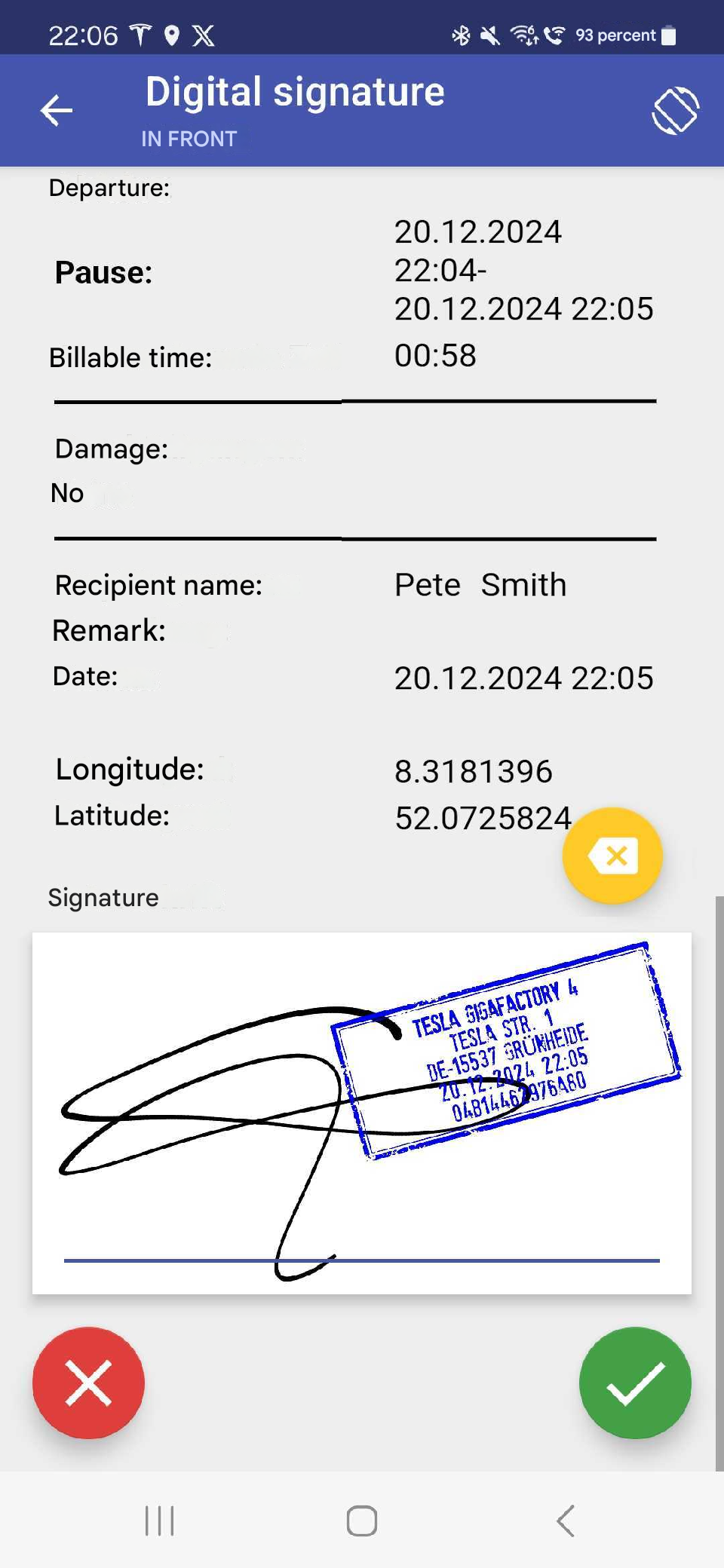Confirm the signature with the green checkmark
This screenshot has height=1568, width=724.
(635, 1383)
